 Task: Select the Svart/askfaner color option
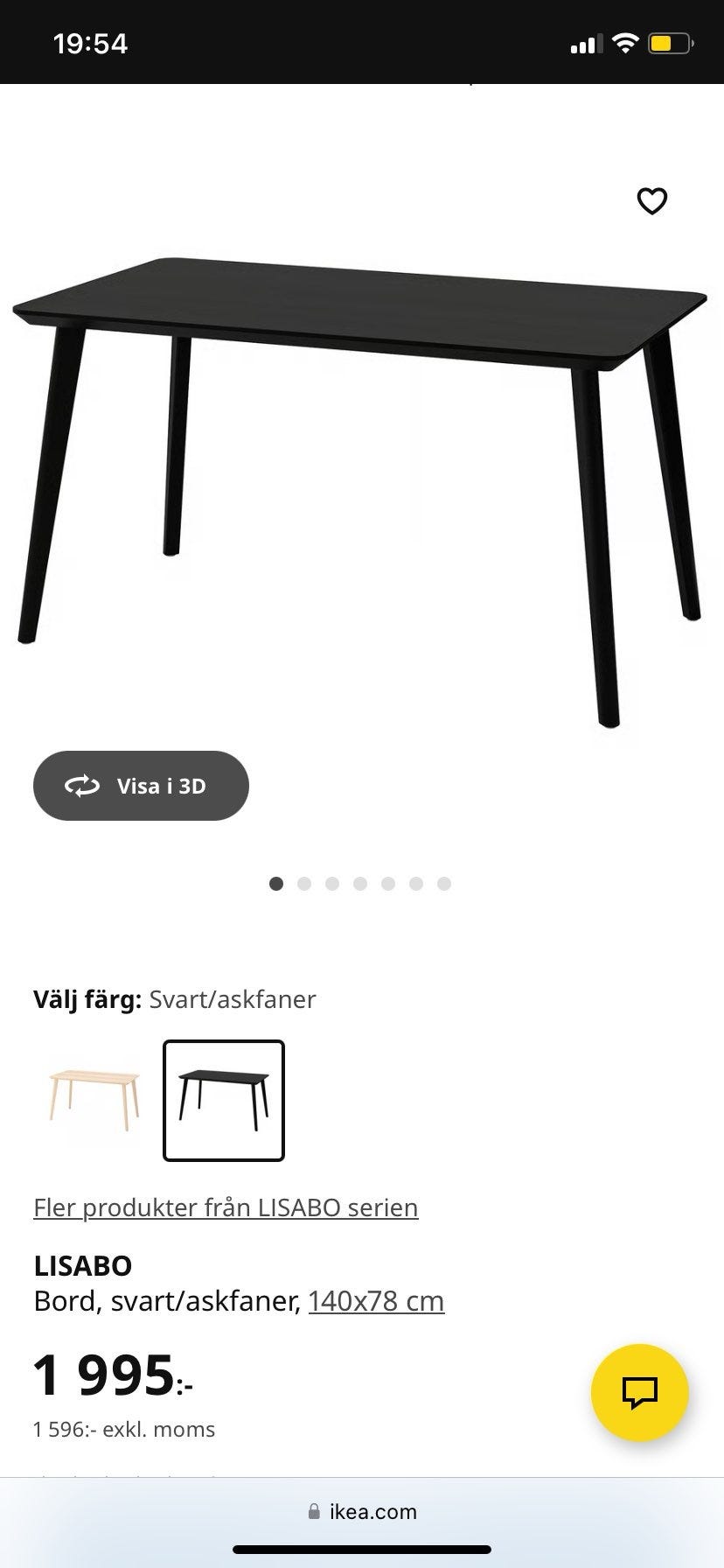coord(224,1101)
